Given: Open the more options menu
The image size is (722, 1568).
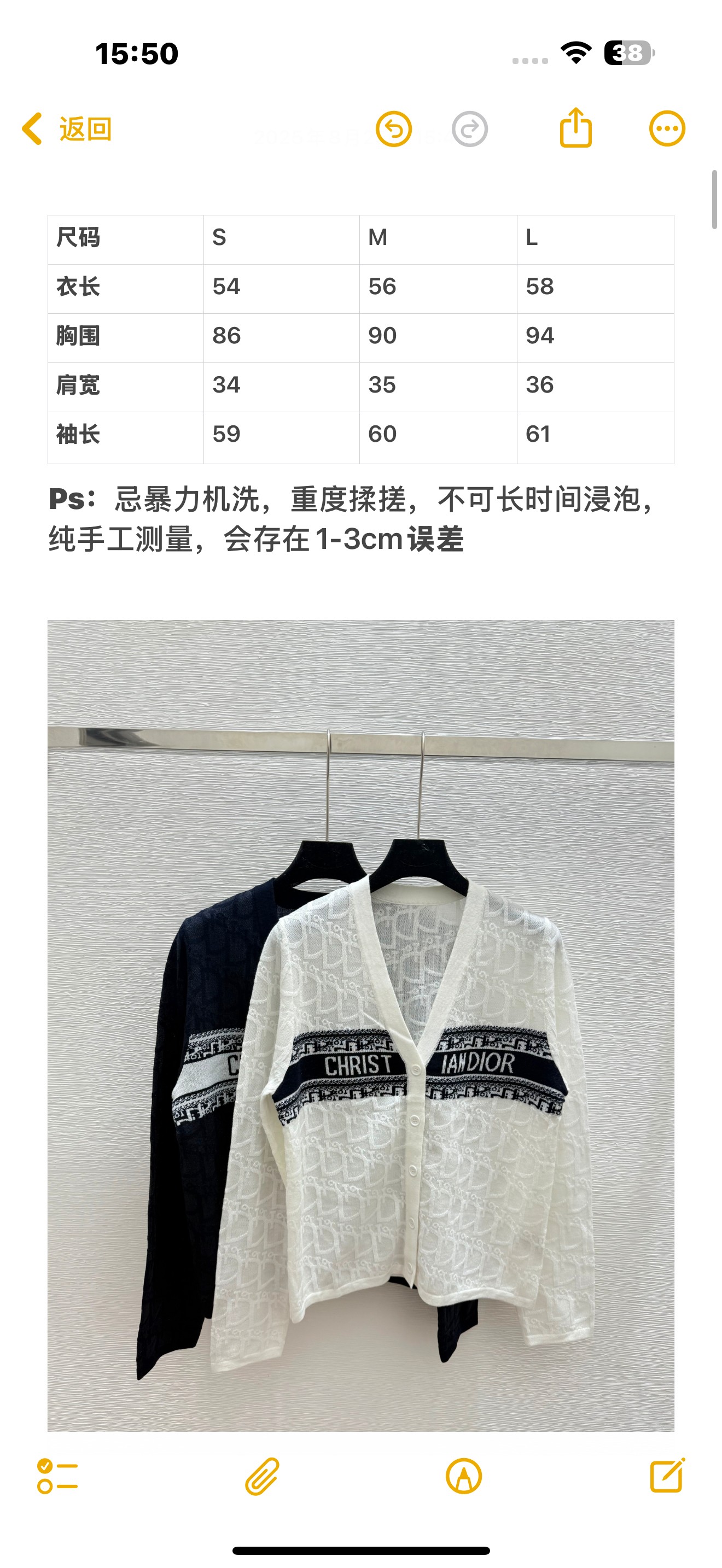Looking at the screenshot, I should tap(667, 129).
